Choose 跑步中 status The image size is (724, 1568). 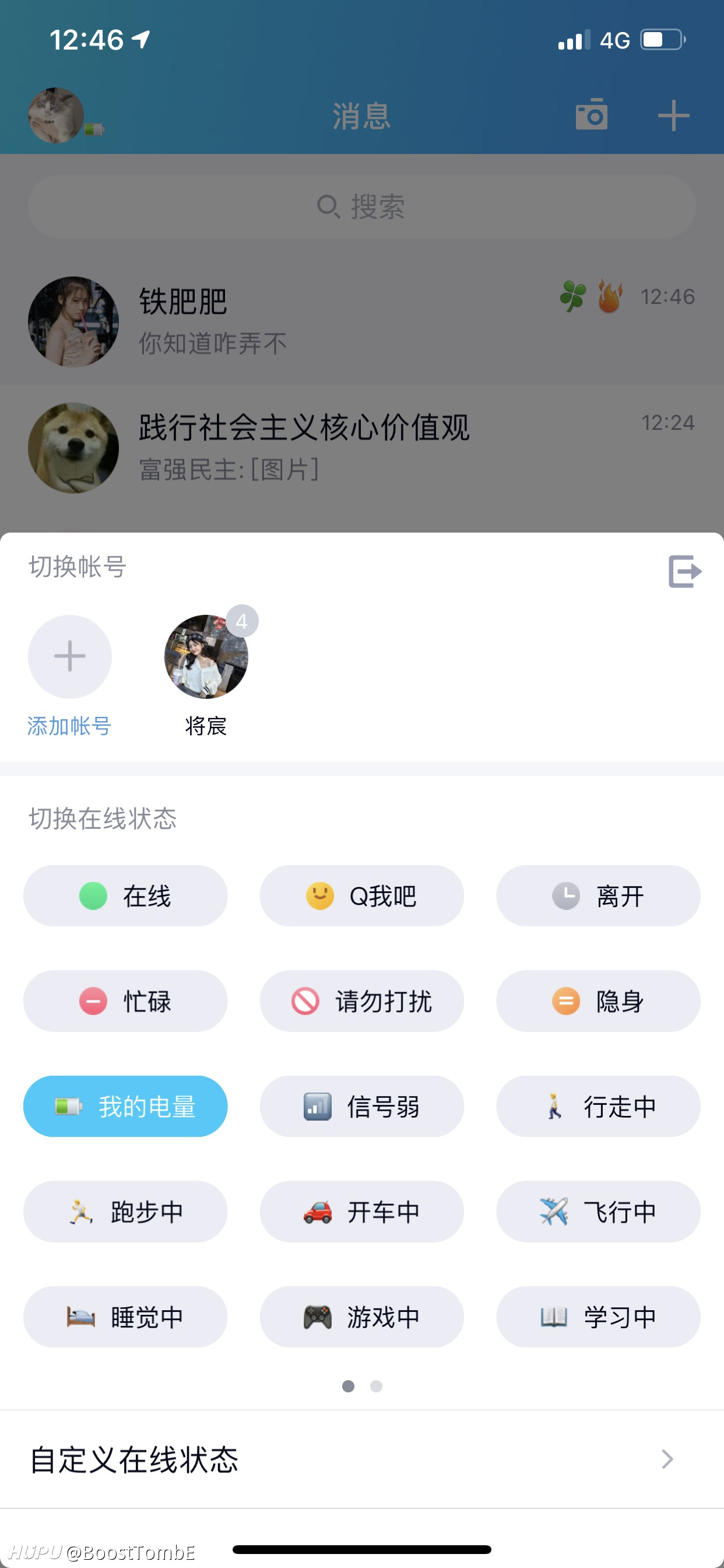(x=125, y=1212)
